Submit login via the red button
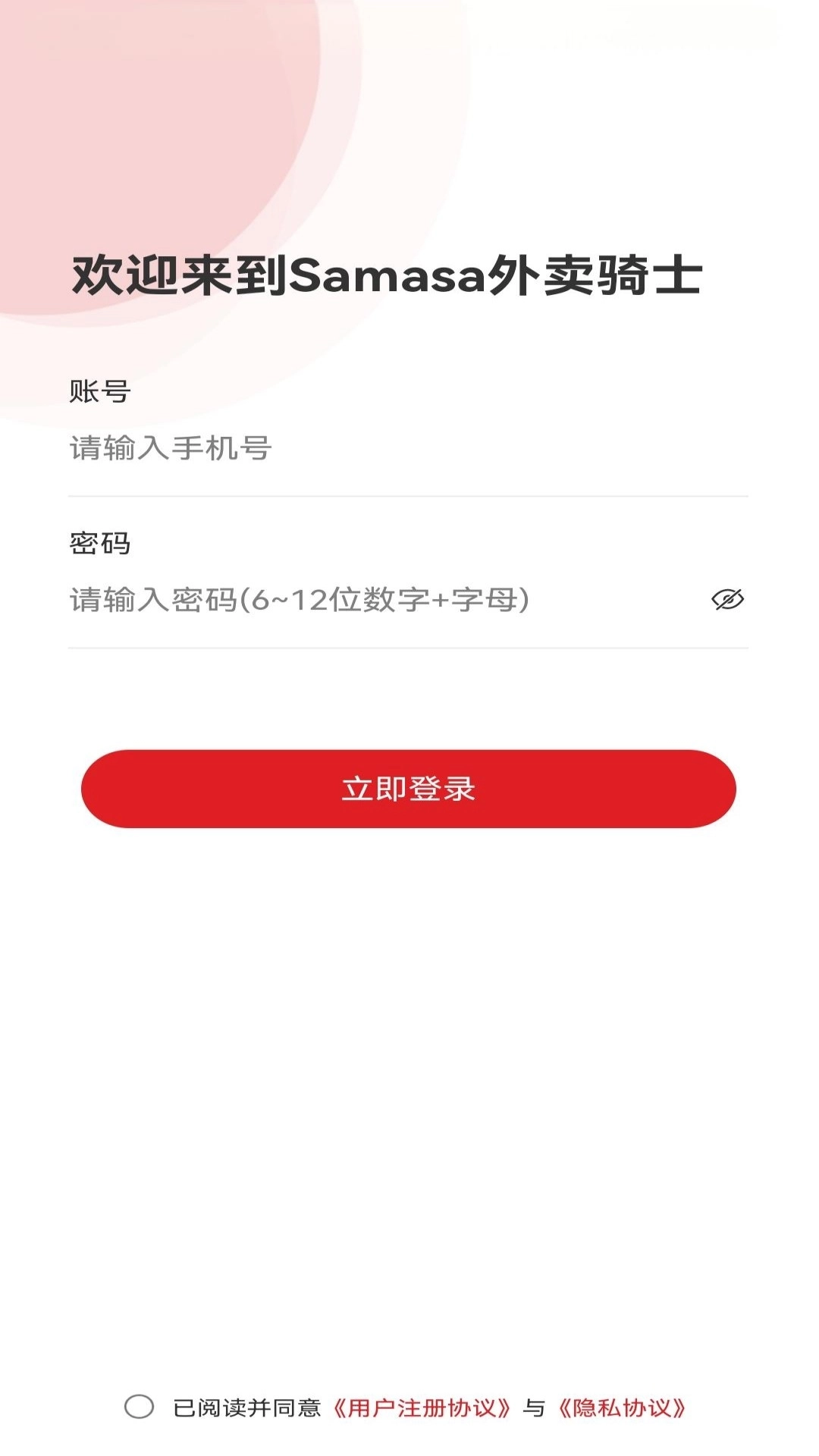The image size is (819, 1456). (x=408, y=789)
